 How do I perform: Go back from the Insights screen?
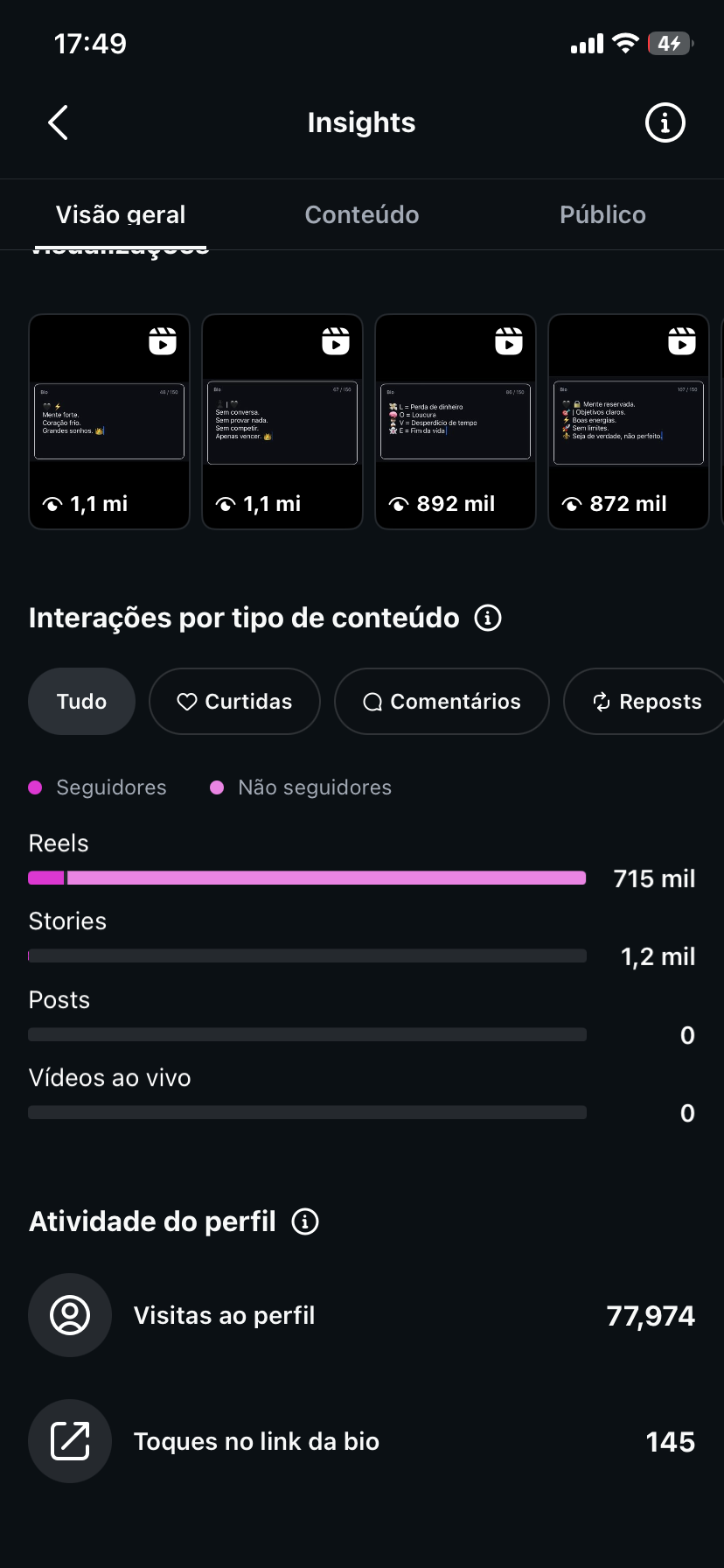(x=58, y=122)
